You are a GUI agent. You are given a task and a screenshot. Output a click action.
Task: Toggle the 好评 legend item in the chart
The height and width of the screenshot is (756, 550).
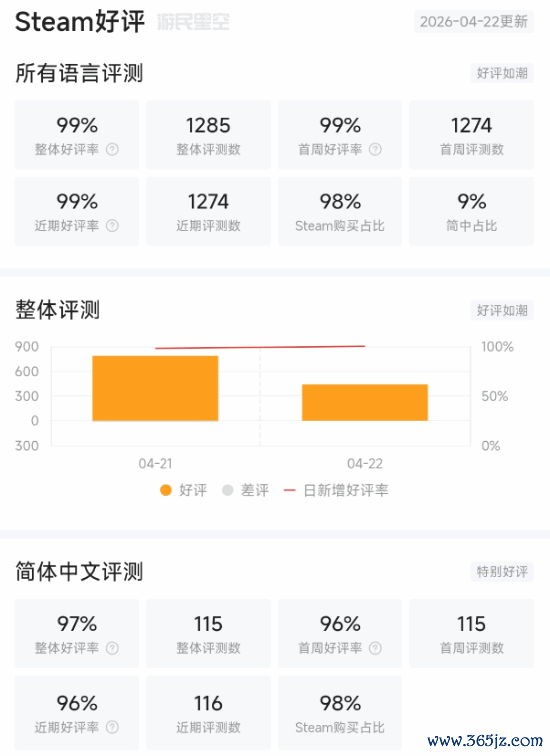(x=184, y=490)
